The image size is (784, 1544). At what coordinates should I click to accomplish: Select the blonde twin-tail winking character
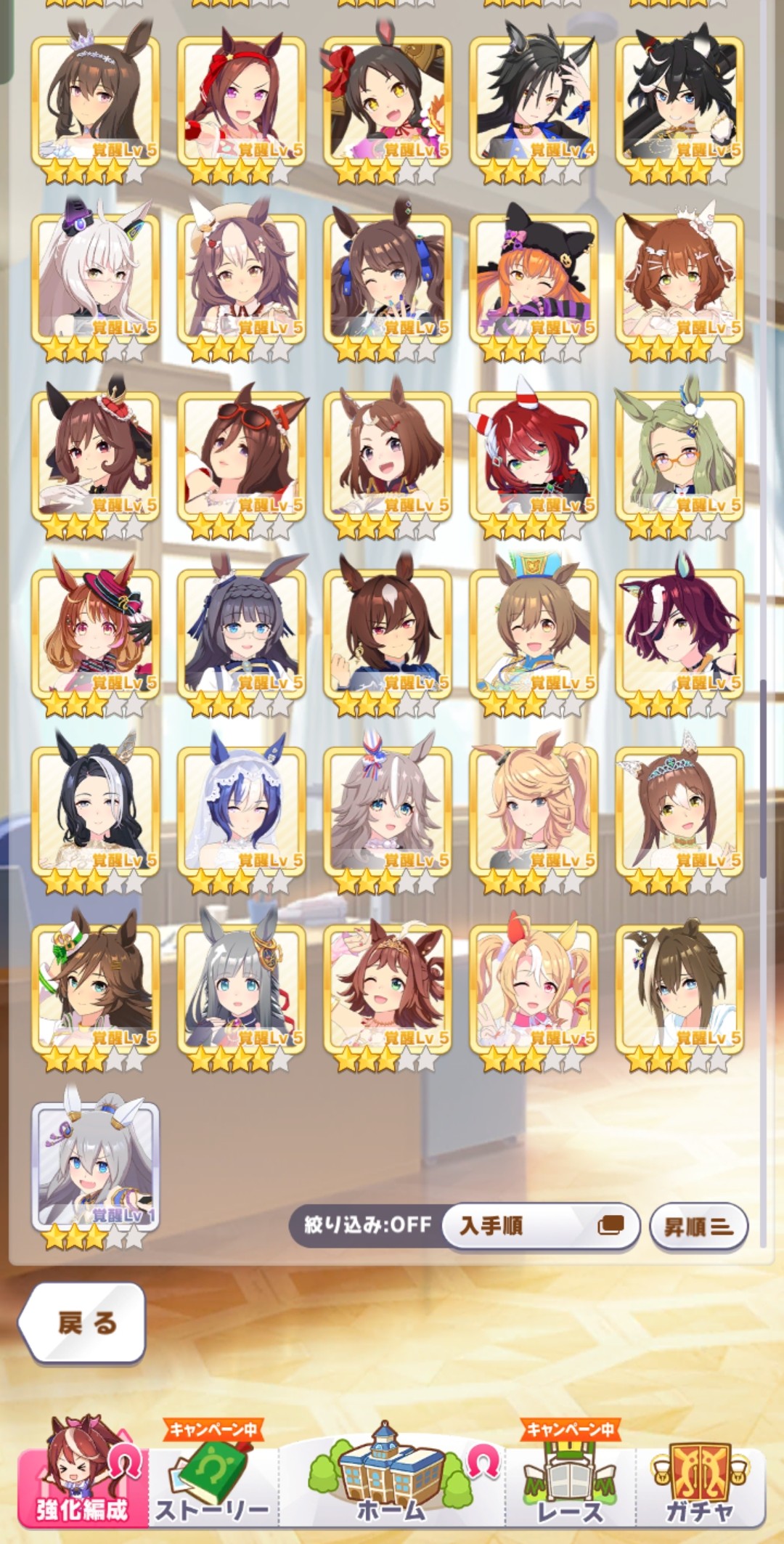534,988
